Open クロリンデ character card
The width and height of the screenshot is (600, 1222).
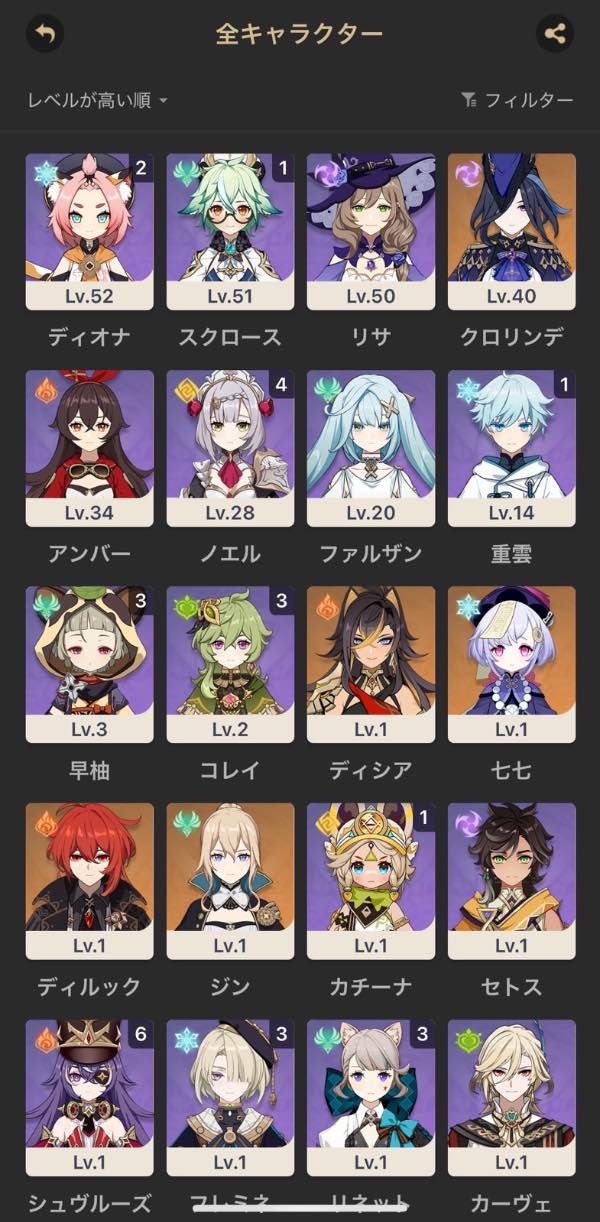pyautogui.click(x=511, y=231)
